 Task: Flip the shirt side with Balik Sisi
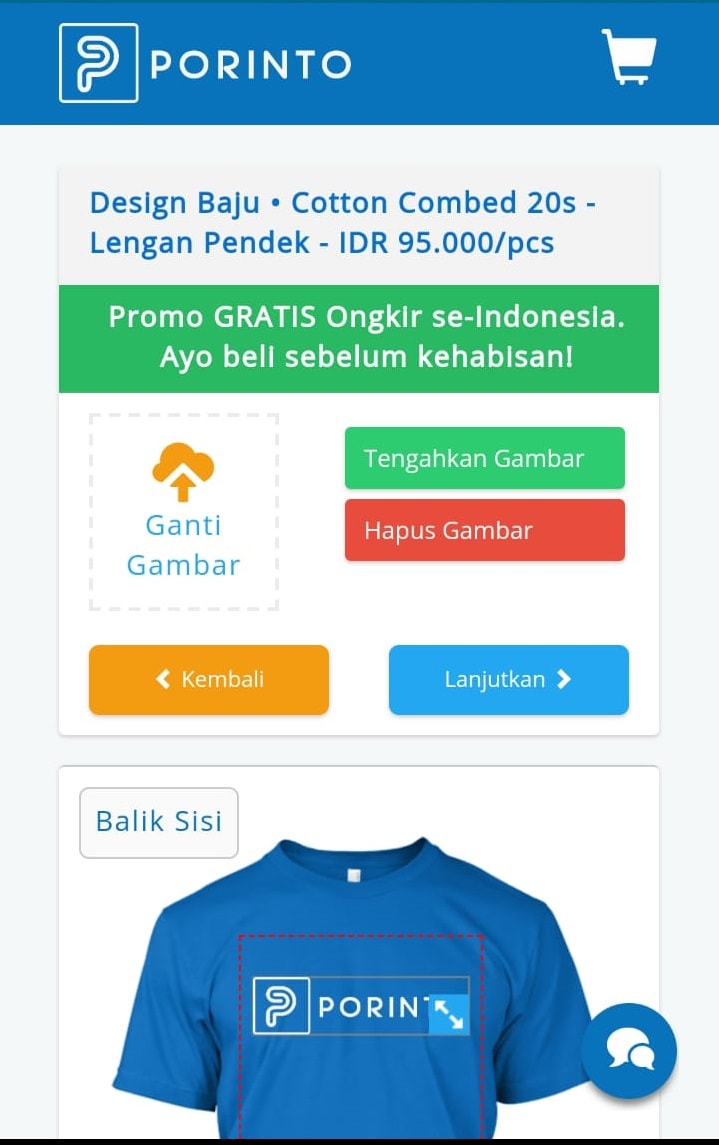click(x=158, y=822)
